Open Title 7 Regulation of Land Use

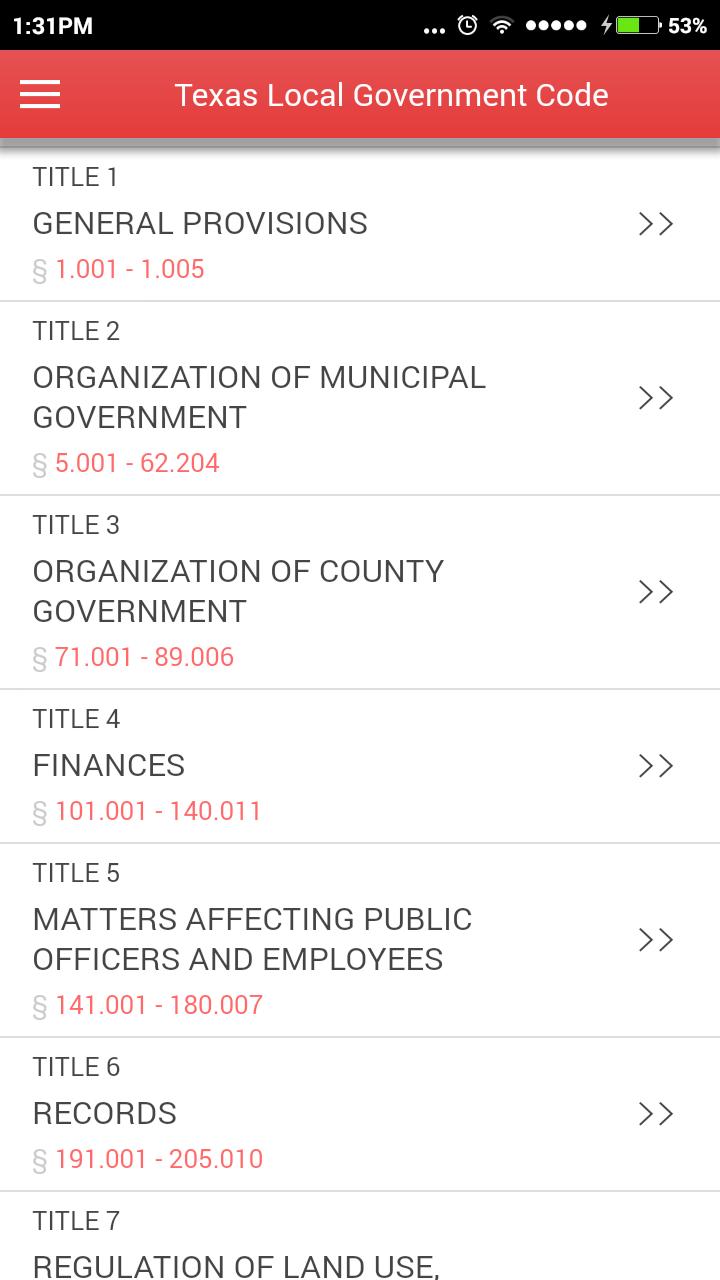coord(360,1236)
